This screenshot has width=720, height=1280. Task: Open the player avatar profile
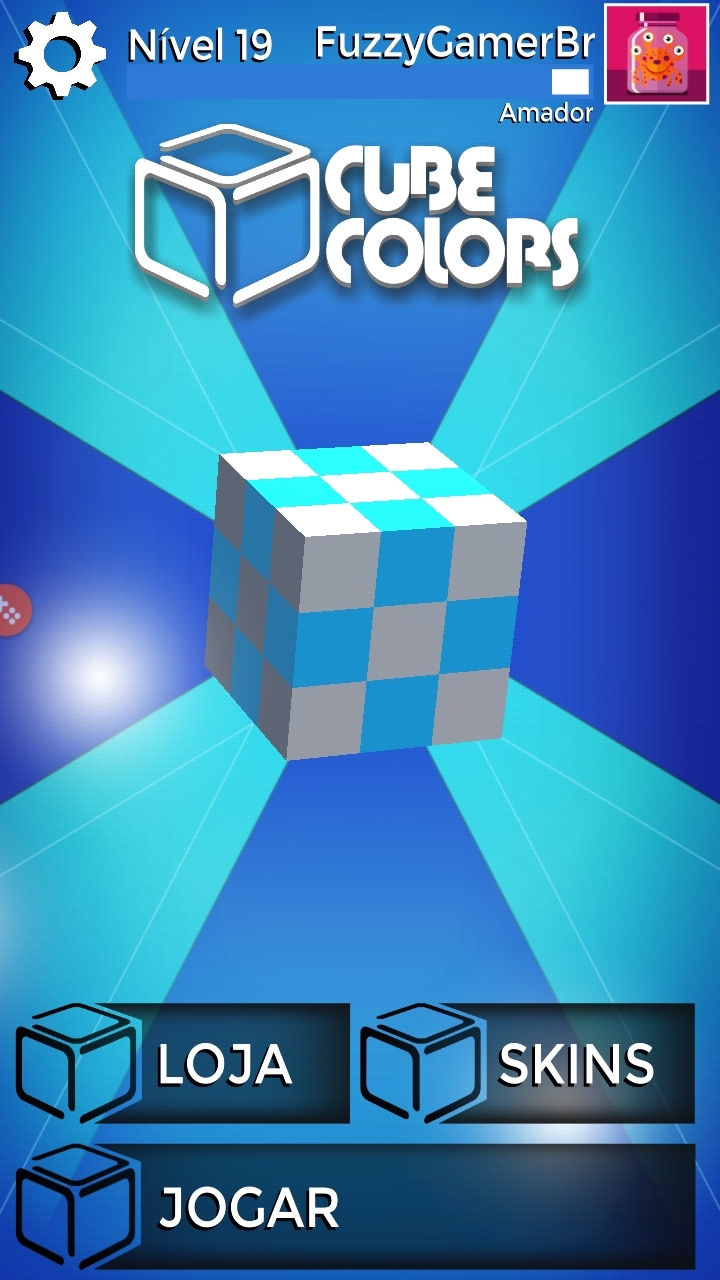[656, 52]
